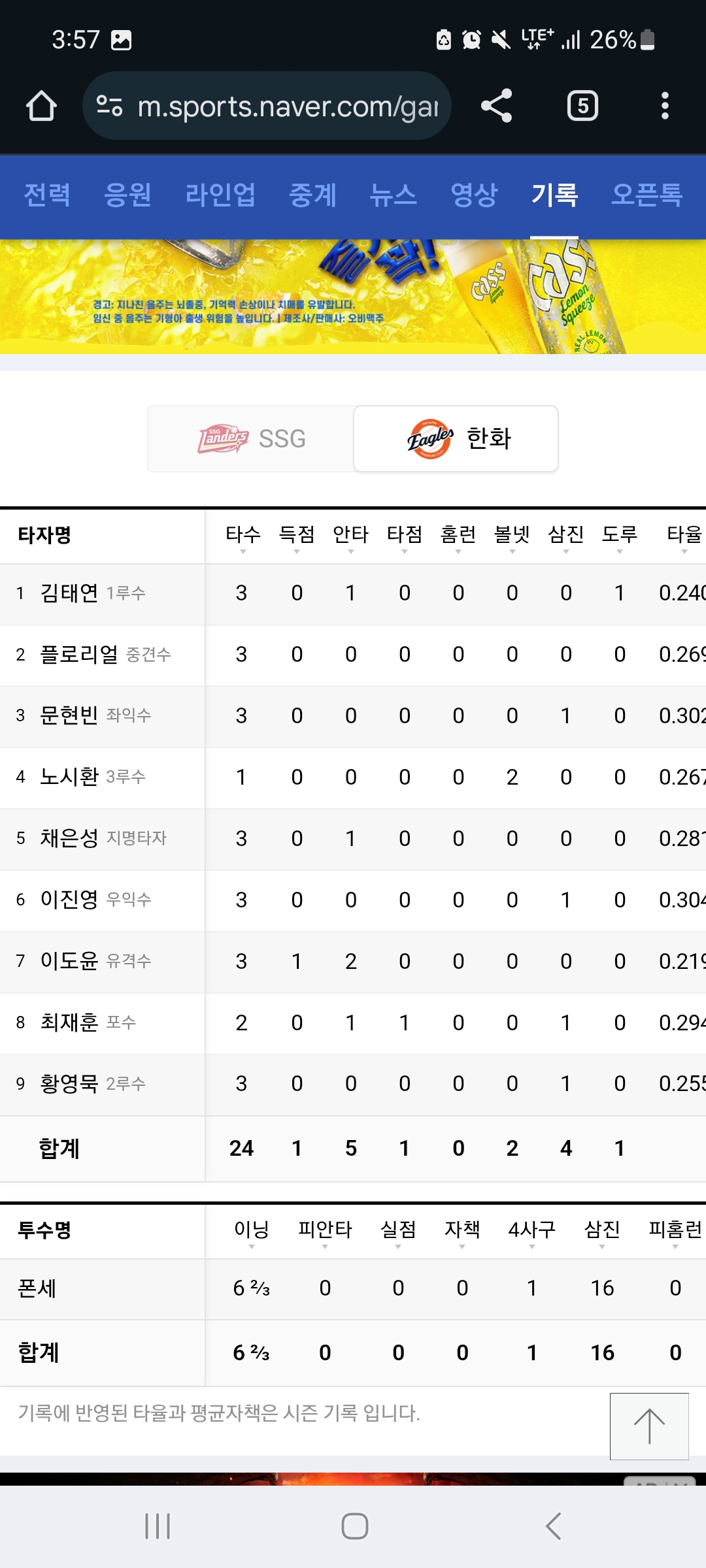Jump back to top of page

point(649,1426)
